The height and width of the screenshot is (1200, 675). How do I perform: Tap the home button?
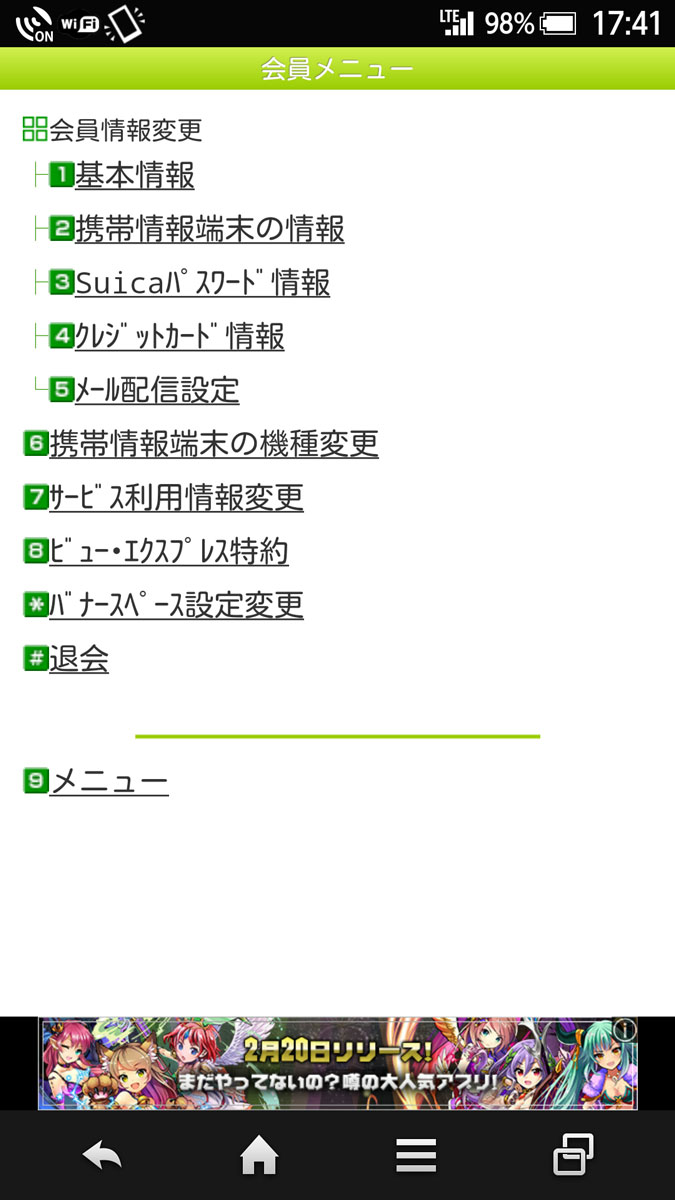tap(259, 1157)
